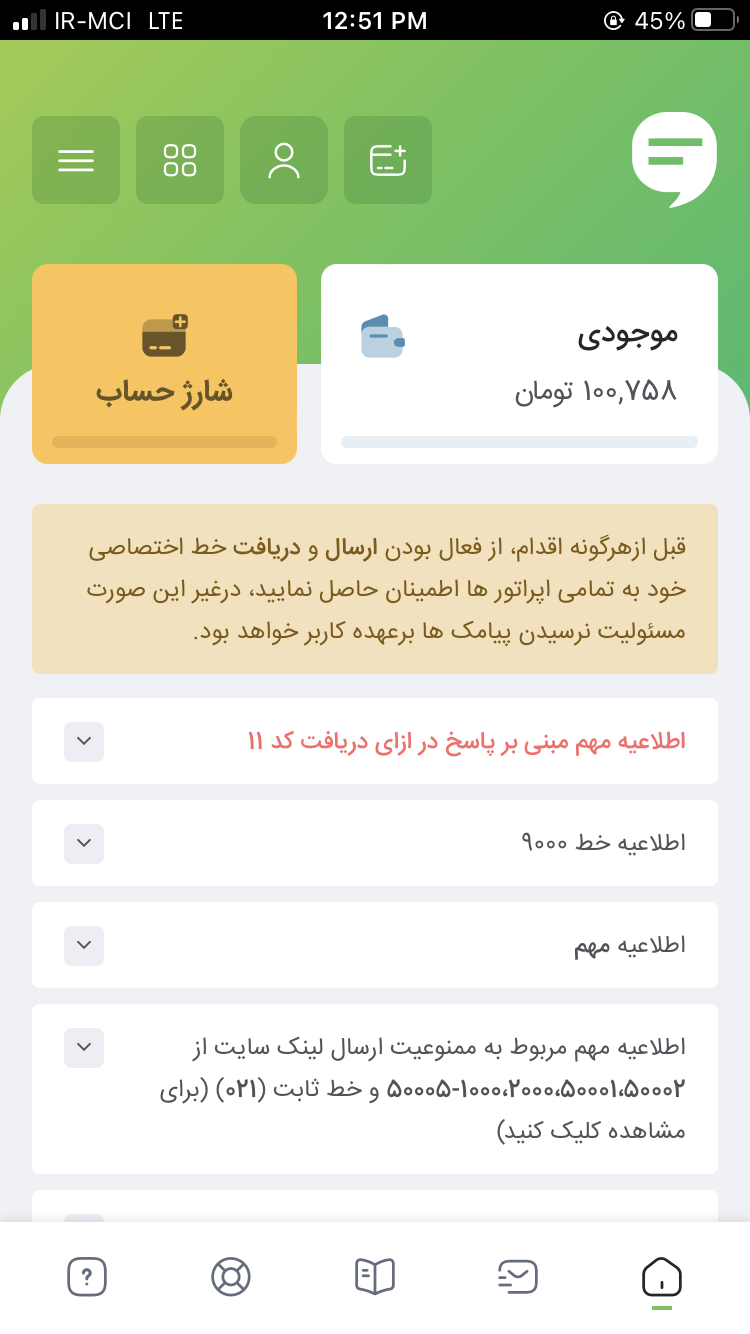Image resolution: width=750 pixels, height=1334 pixels.
Task: Tap the wallet top-up icon in header
Action: pos(388,160)
